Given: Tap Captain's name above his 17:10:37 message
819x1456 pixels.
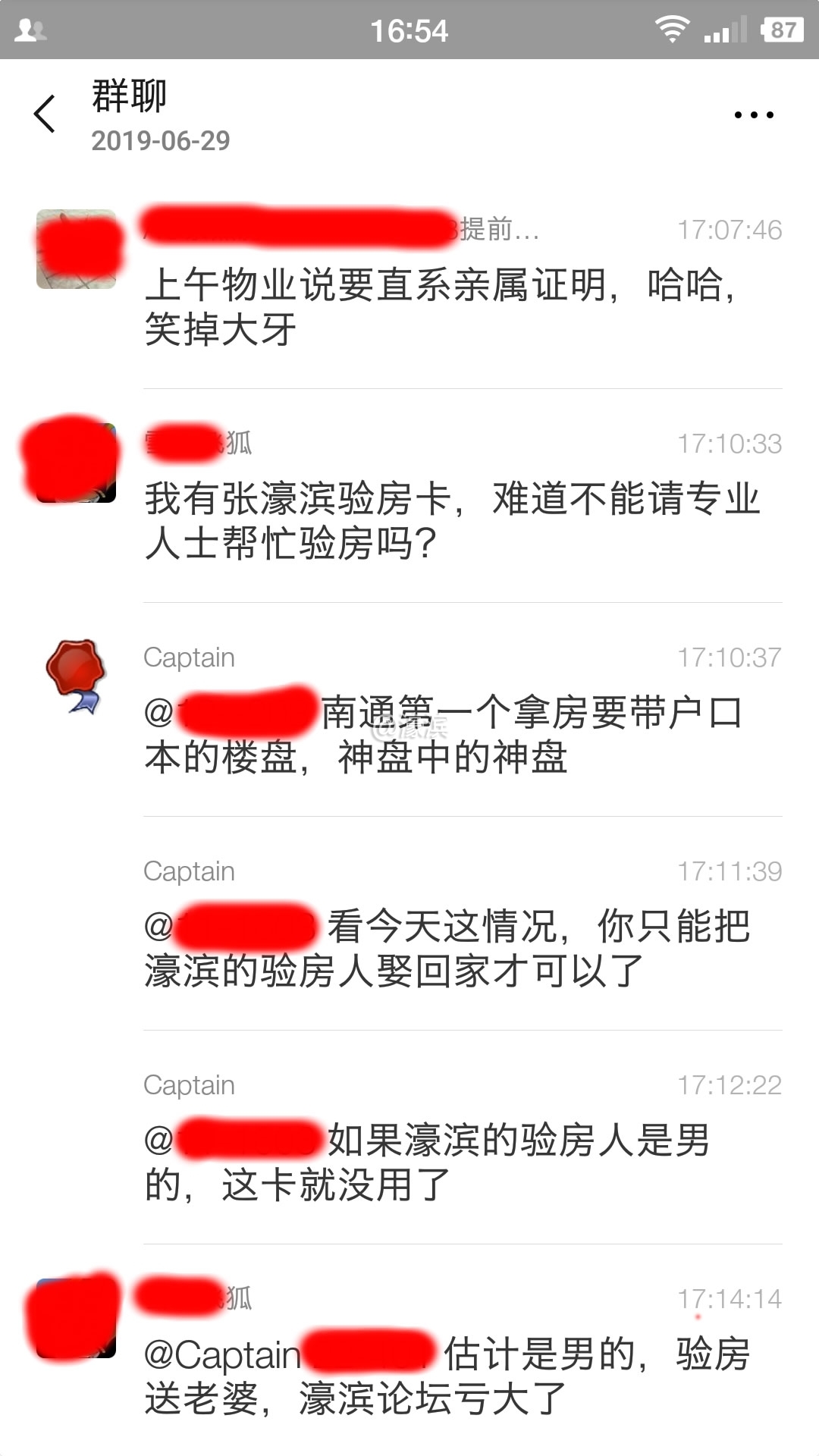Looking at the screenshot, I should (x=187, y=658).
